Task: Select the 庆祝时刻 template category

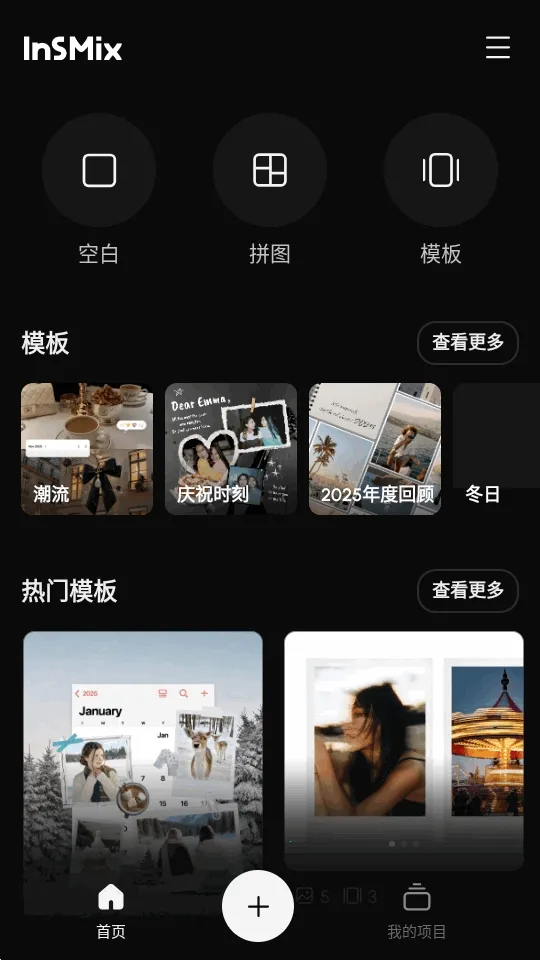Action: click(x=231, y=449)
